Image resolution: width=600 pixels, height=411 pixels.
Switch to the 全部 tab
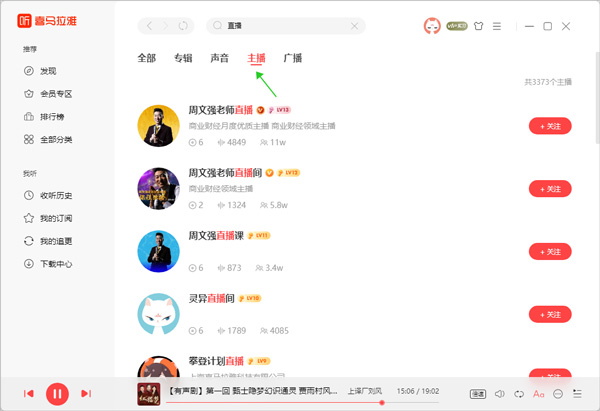pyautogui.click(x=147, y=59)
